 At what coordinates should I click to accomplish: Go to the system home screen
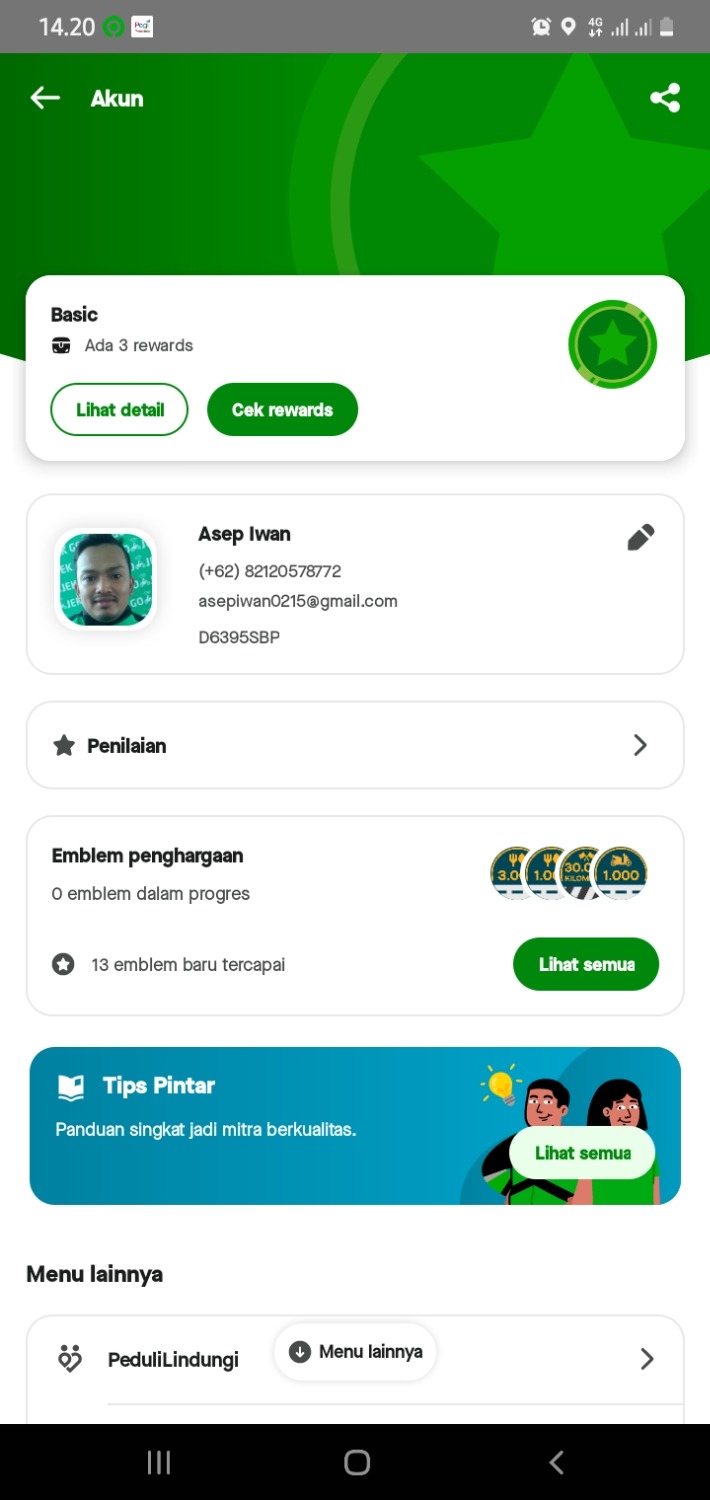[356, 1462]
